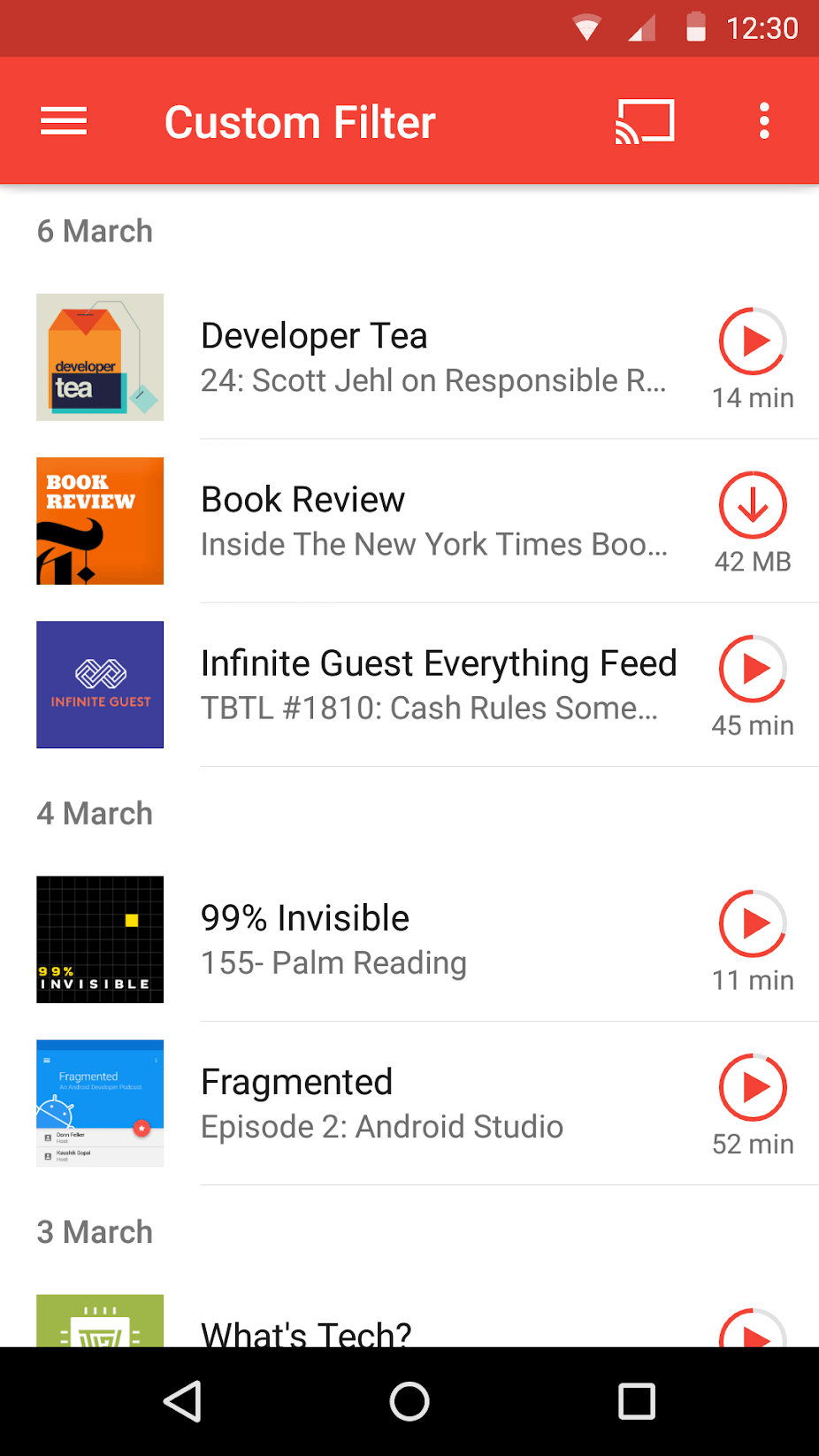This screenshot has width=819, height=1456.
Task: Download the Book Review episode
Action: coord(753,505)
